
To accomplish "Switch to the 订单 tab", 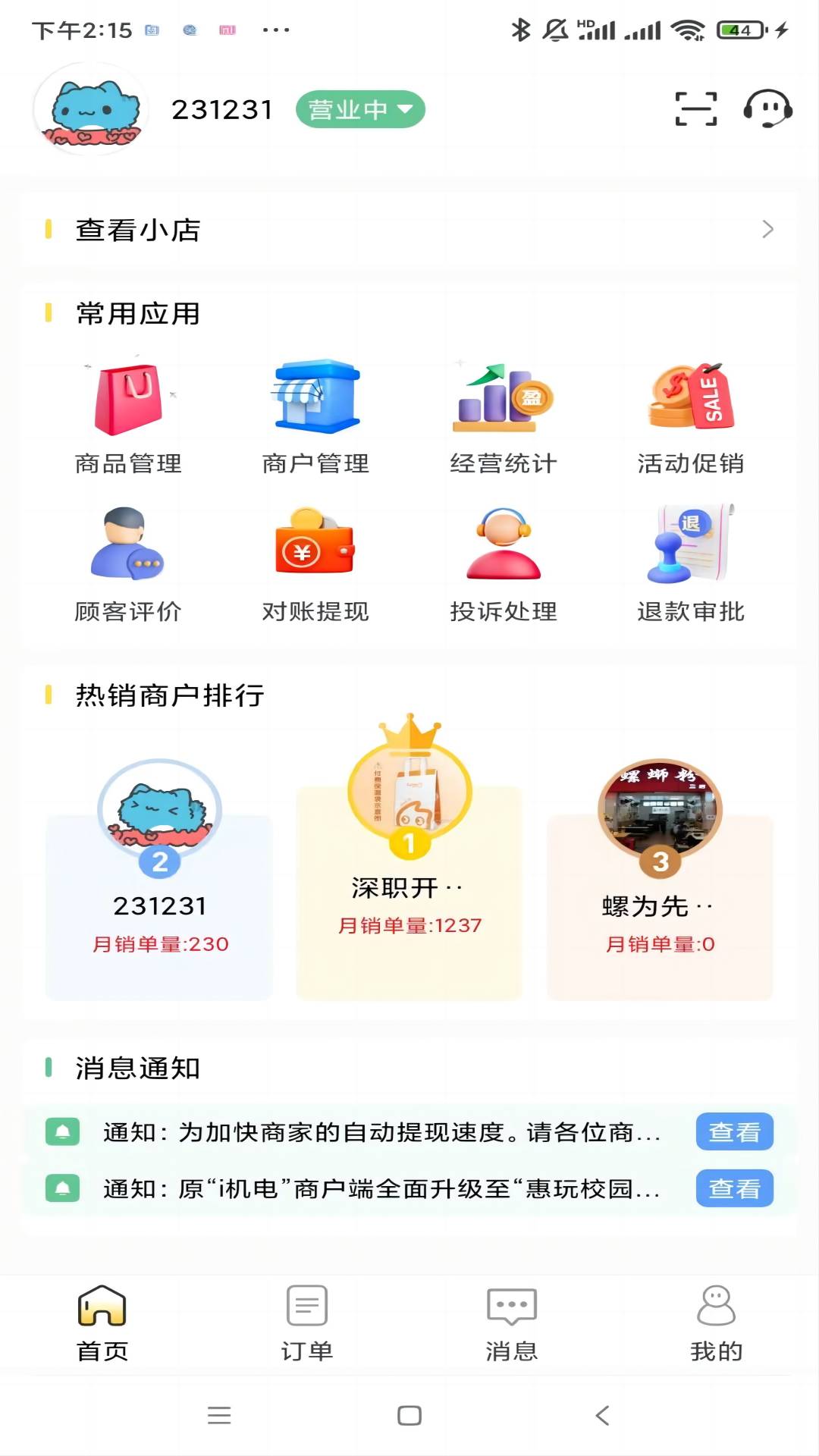I will [x=307, y=1323].
